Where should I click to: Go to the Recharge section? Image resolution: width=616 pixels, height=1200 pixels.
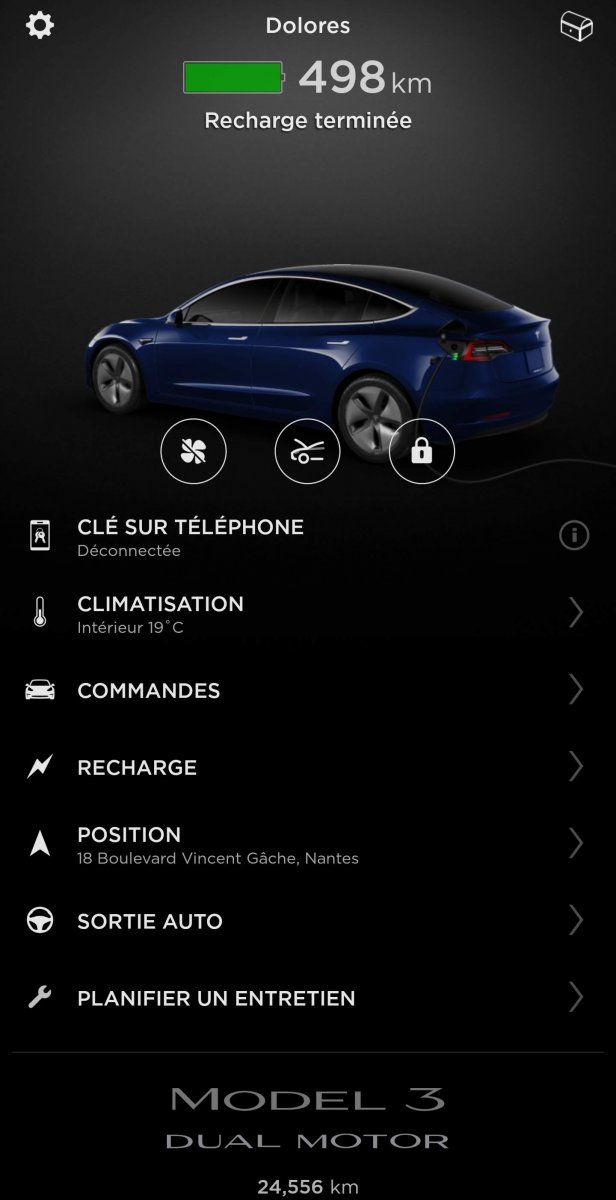(x=308, y=768)
